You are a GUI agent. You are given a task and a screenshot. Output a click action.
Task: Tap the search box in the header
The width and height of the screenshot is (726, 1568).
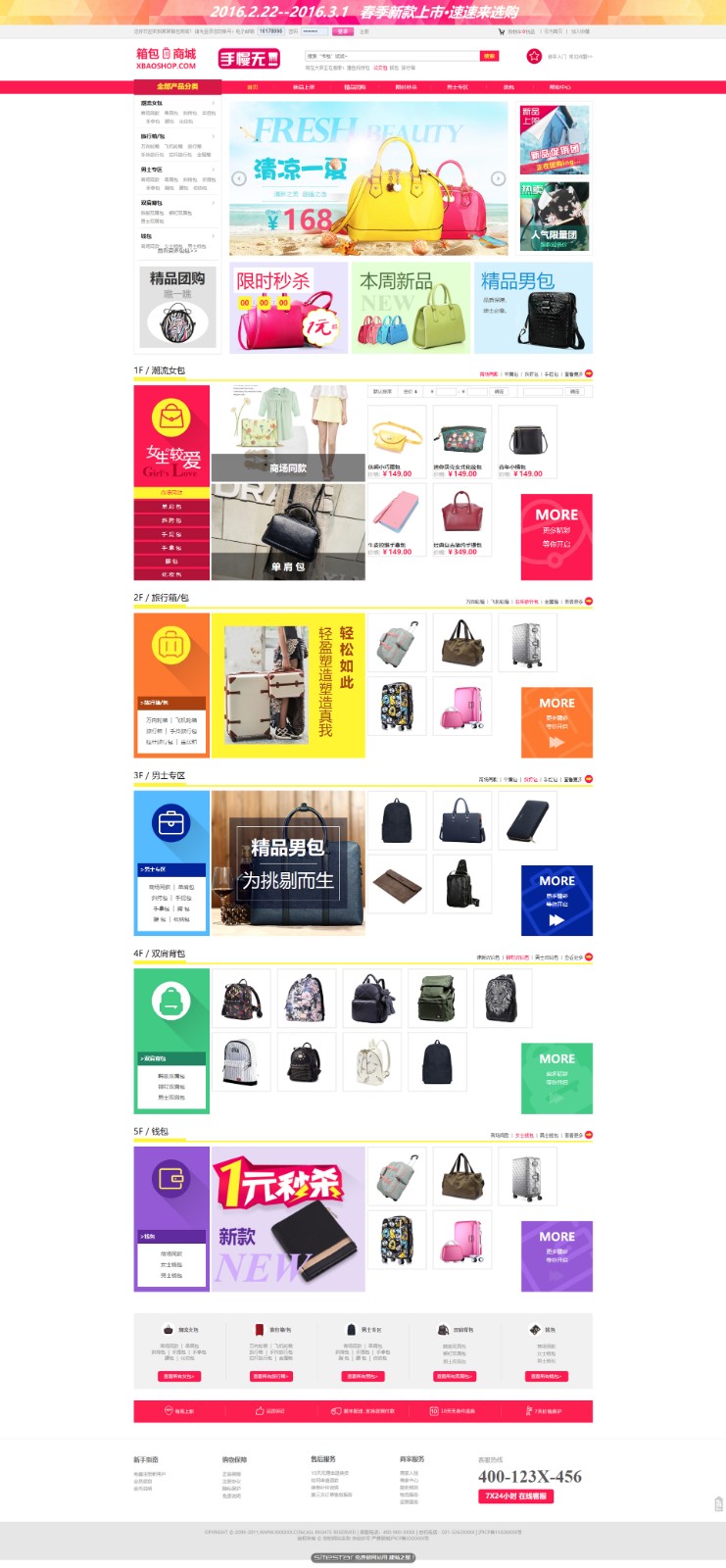click(392, 56)
